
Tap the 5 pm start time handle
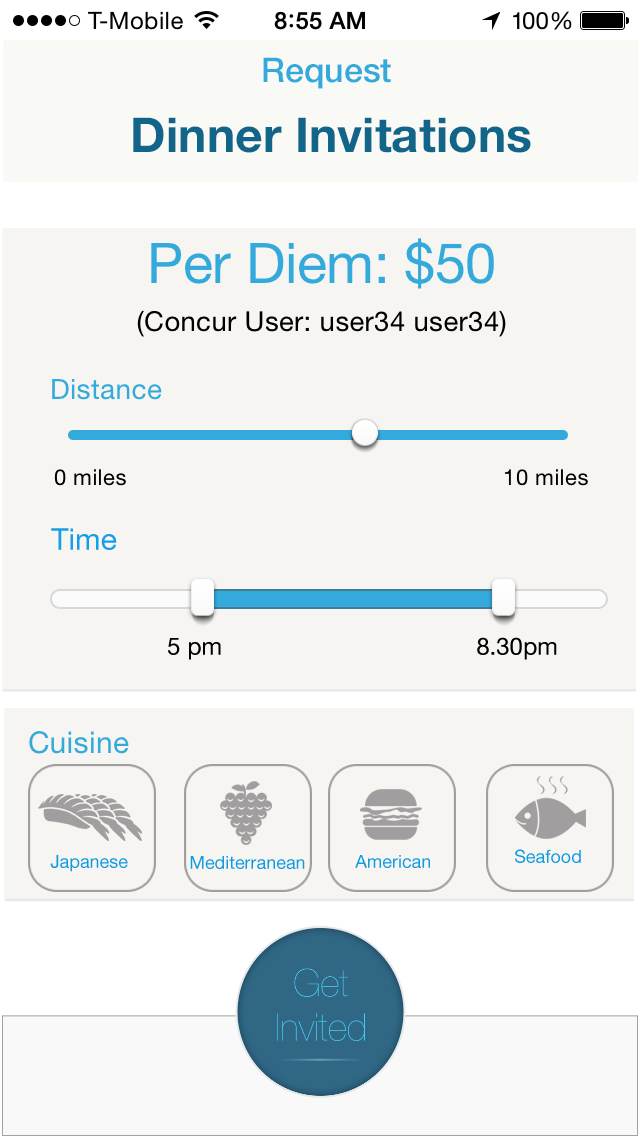click(203, 598)
